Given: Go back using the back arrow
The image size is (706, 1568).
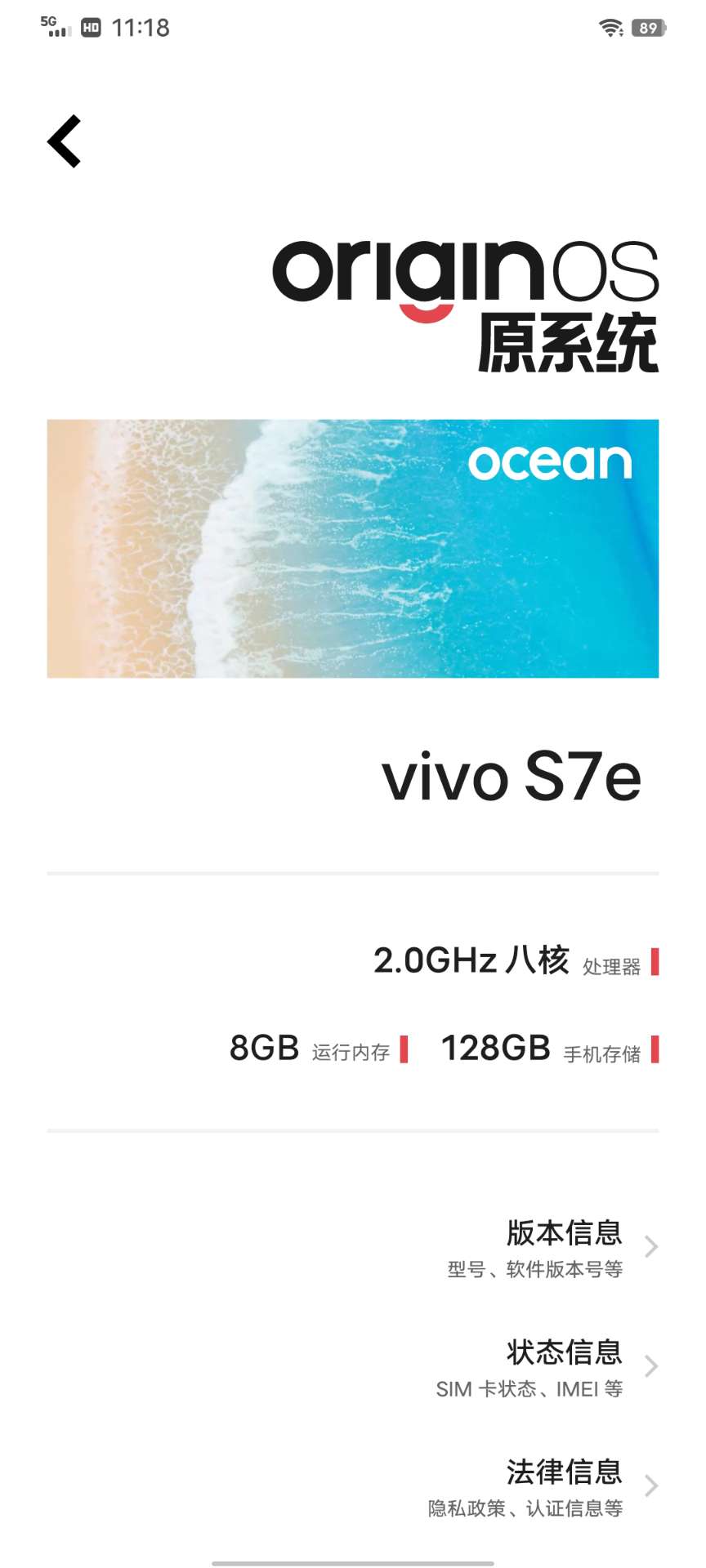Looking at the screenshot, I should tap(65, 141).
